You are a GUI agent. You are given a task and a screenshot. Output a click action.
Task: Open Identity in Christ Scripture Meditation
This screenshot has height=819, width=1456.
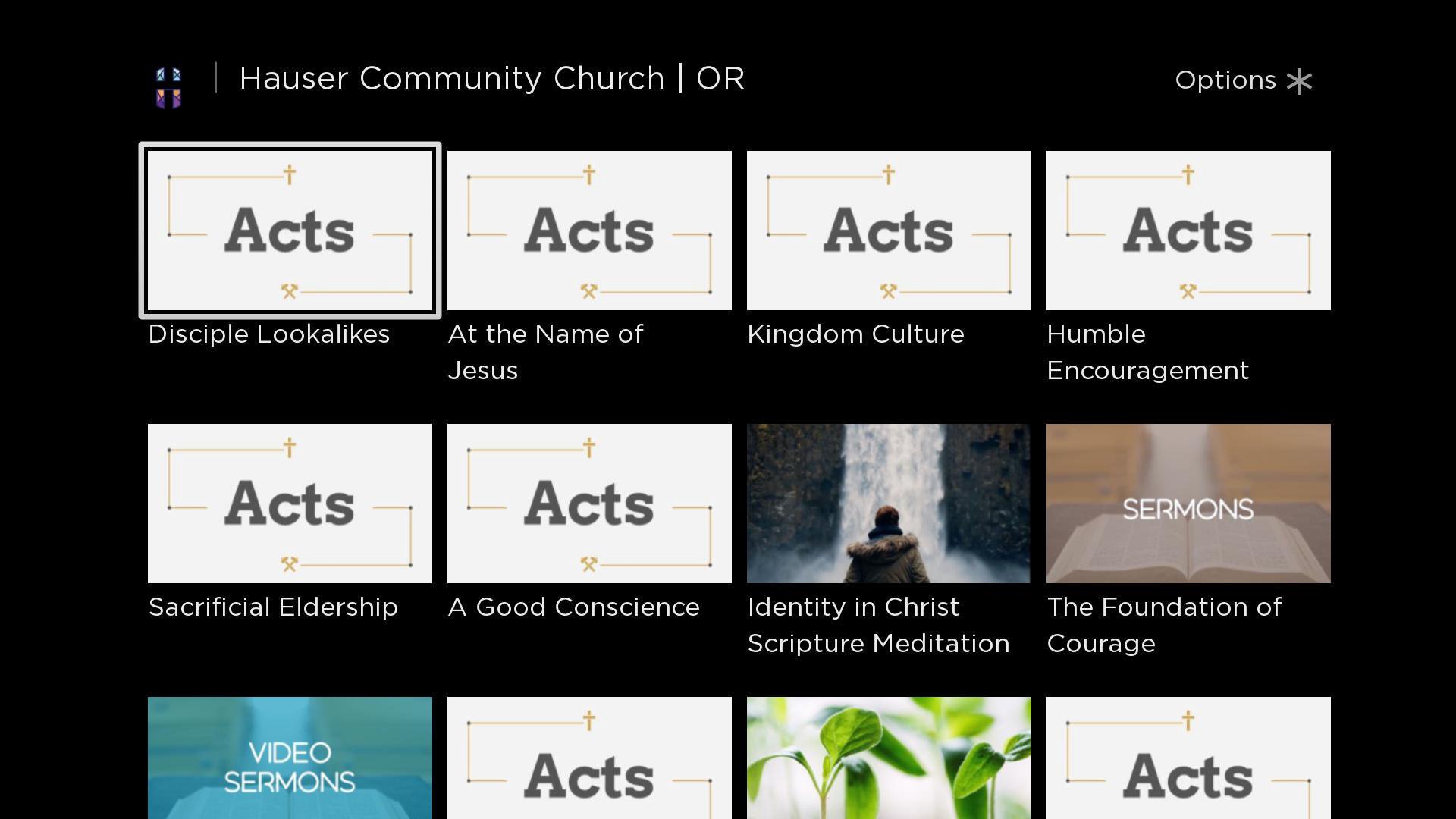point(889,504)
